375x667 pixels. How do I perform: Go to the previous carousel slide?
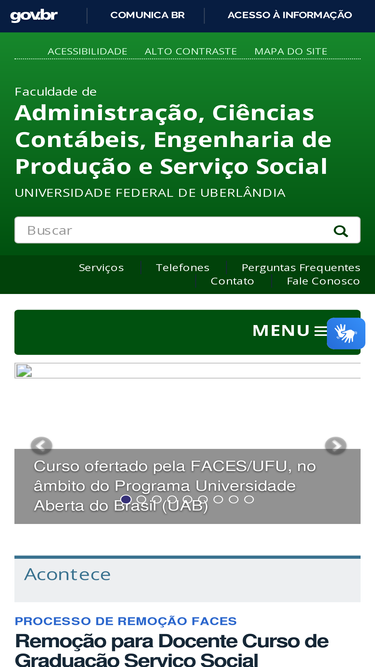pos(41,446)
